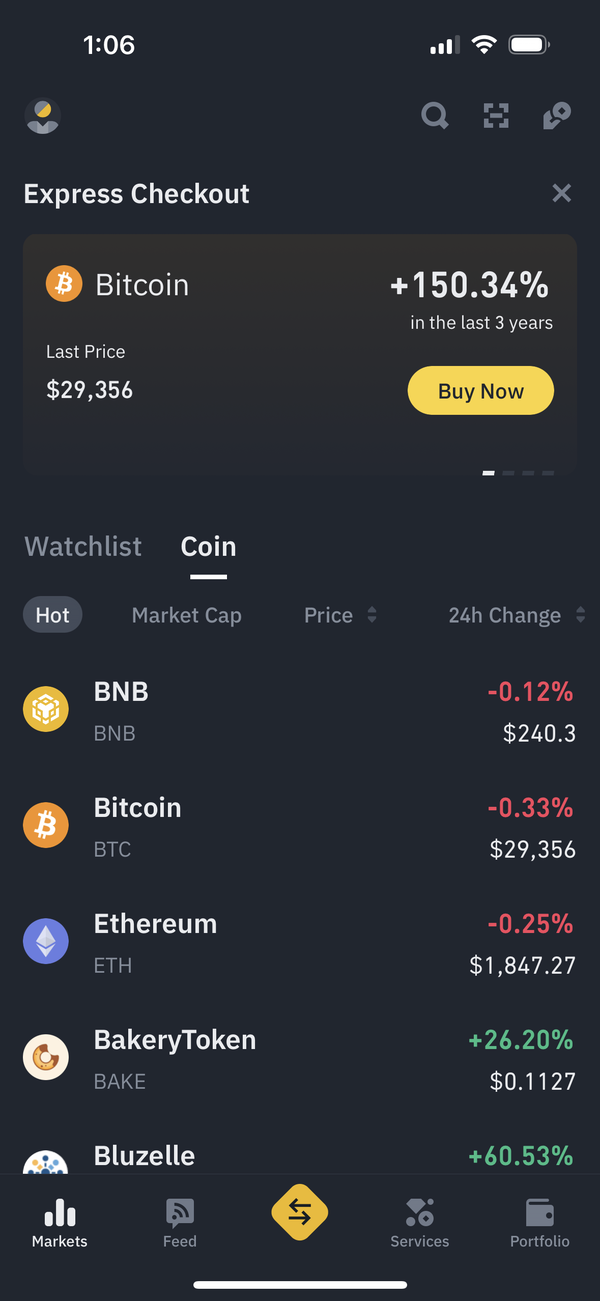This screenshot has width=600, height=1301.
Task: Sort by Market Cap
Action: click(x=187, y=615)
